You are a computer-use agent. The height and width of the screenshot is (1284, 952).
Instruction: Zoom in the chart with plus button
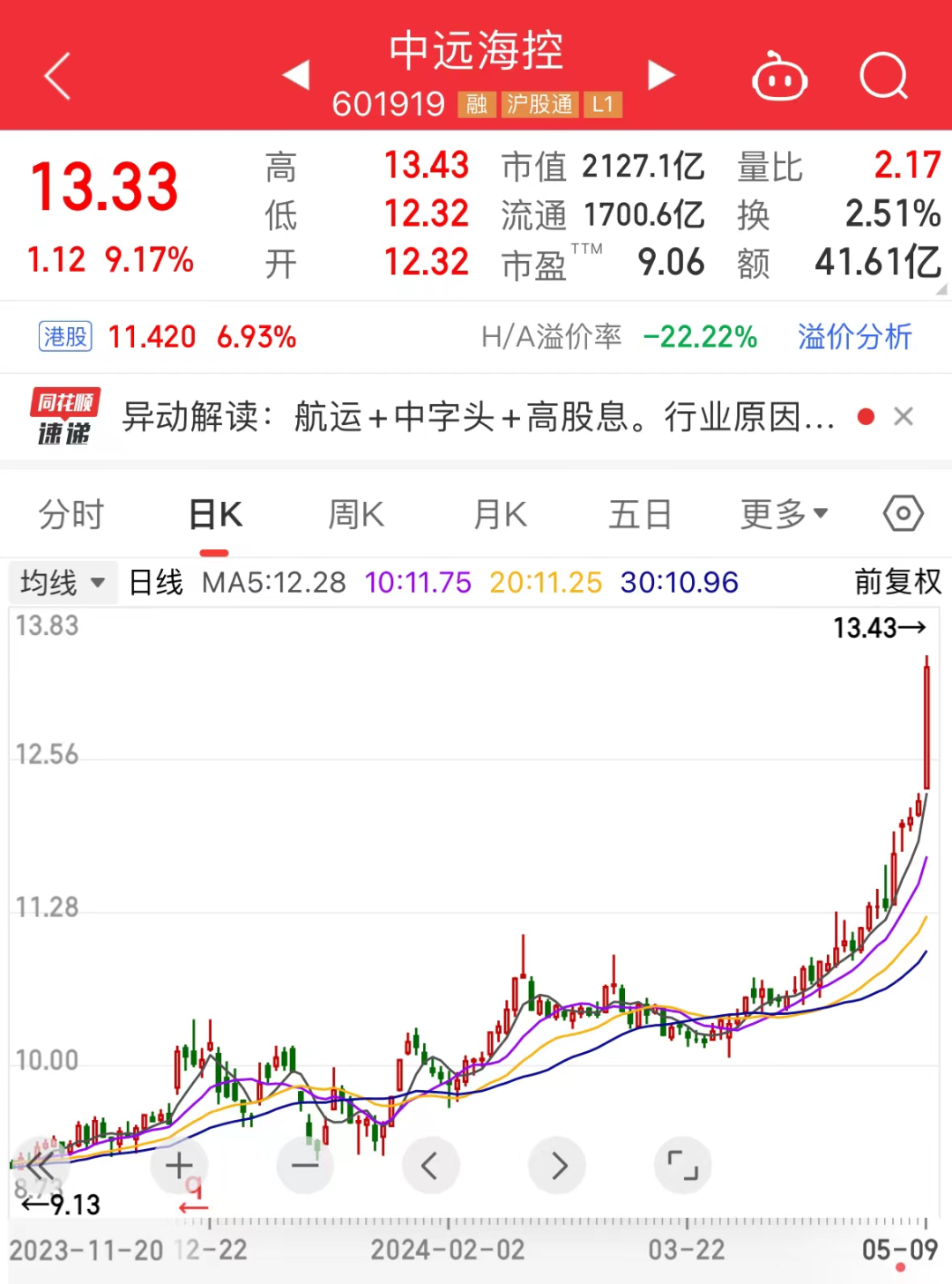tap(179, 1166)
